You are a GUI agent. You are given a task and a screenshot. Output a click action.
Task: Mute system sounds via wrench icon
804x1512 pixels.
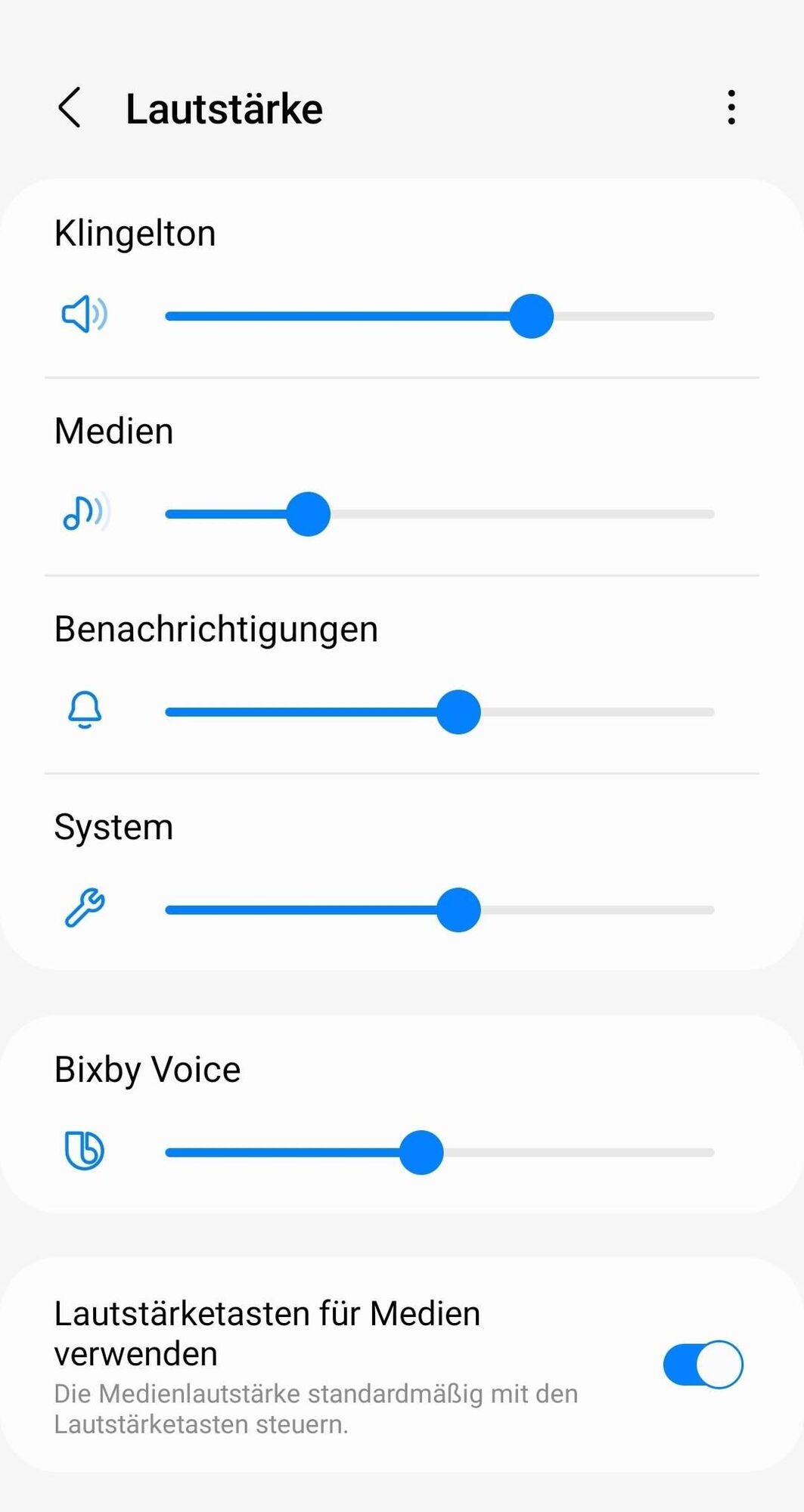click(x=84, y=908)
